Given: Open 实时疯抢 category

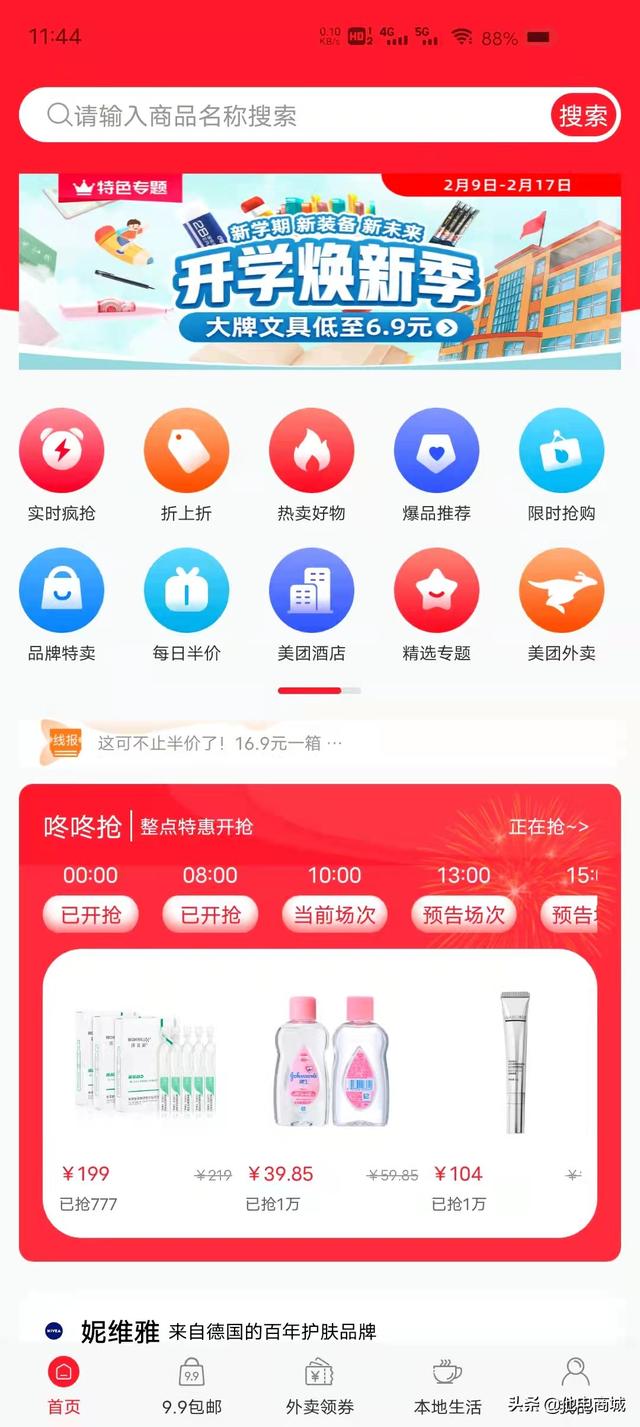Looking at the screenshot, I should tap(61, 466).
